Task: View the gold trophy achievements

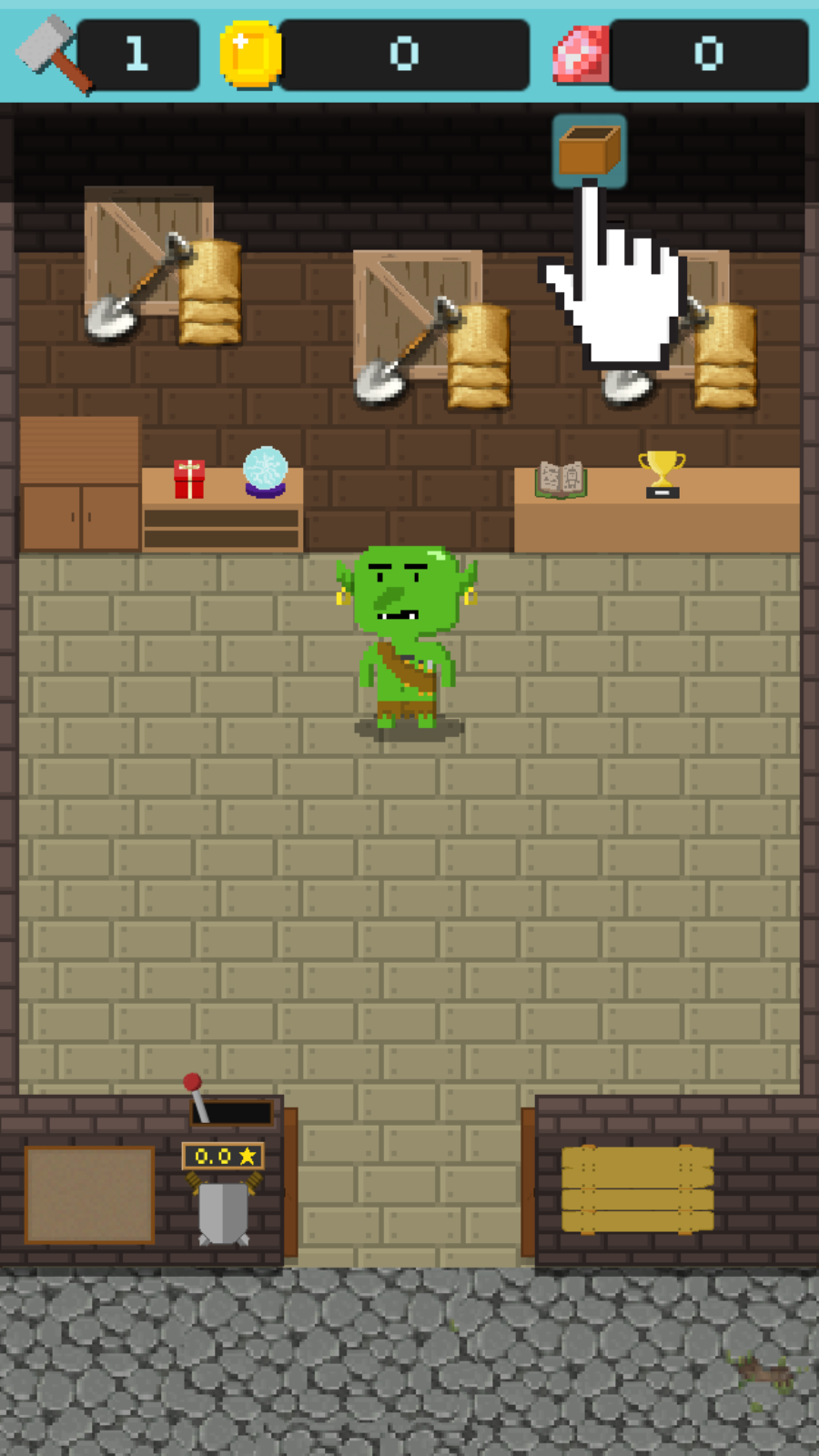Action: pyautogui.click(x=662, y=473)
